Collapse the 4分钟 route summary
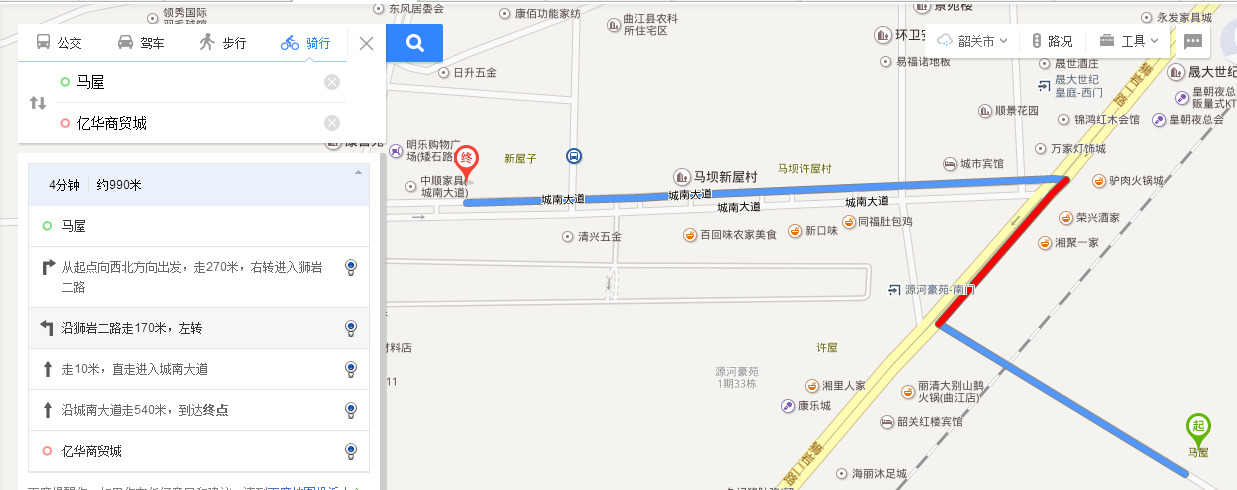The image size is (1237, 490). pos(358,173)
